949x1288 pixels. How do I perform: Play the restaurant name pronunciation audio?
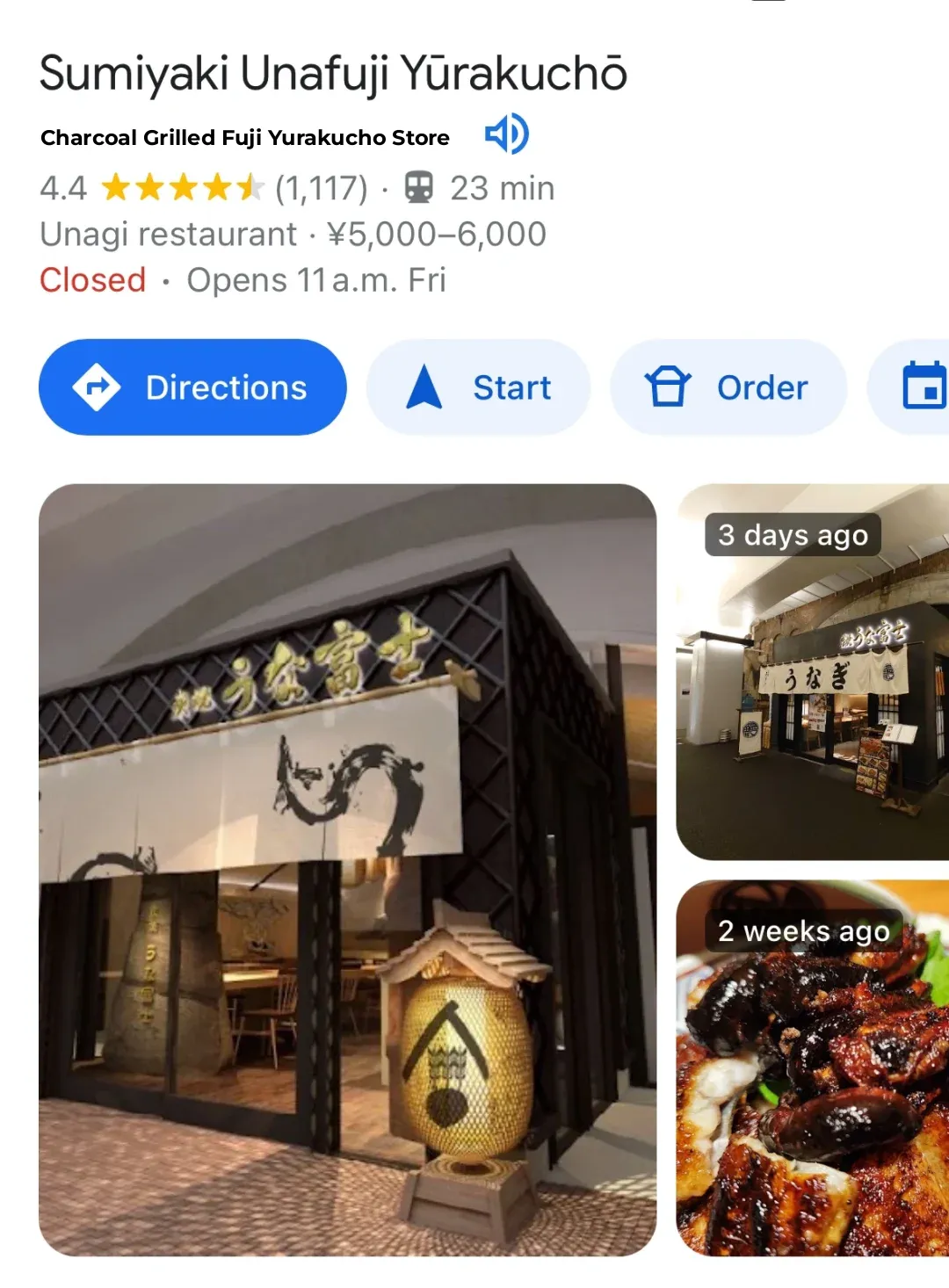tap(507, 134)
